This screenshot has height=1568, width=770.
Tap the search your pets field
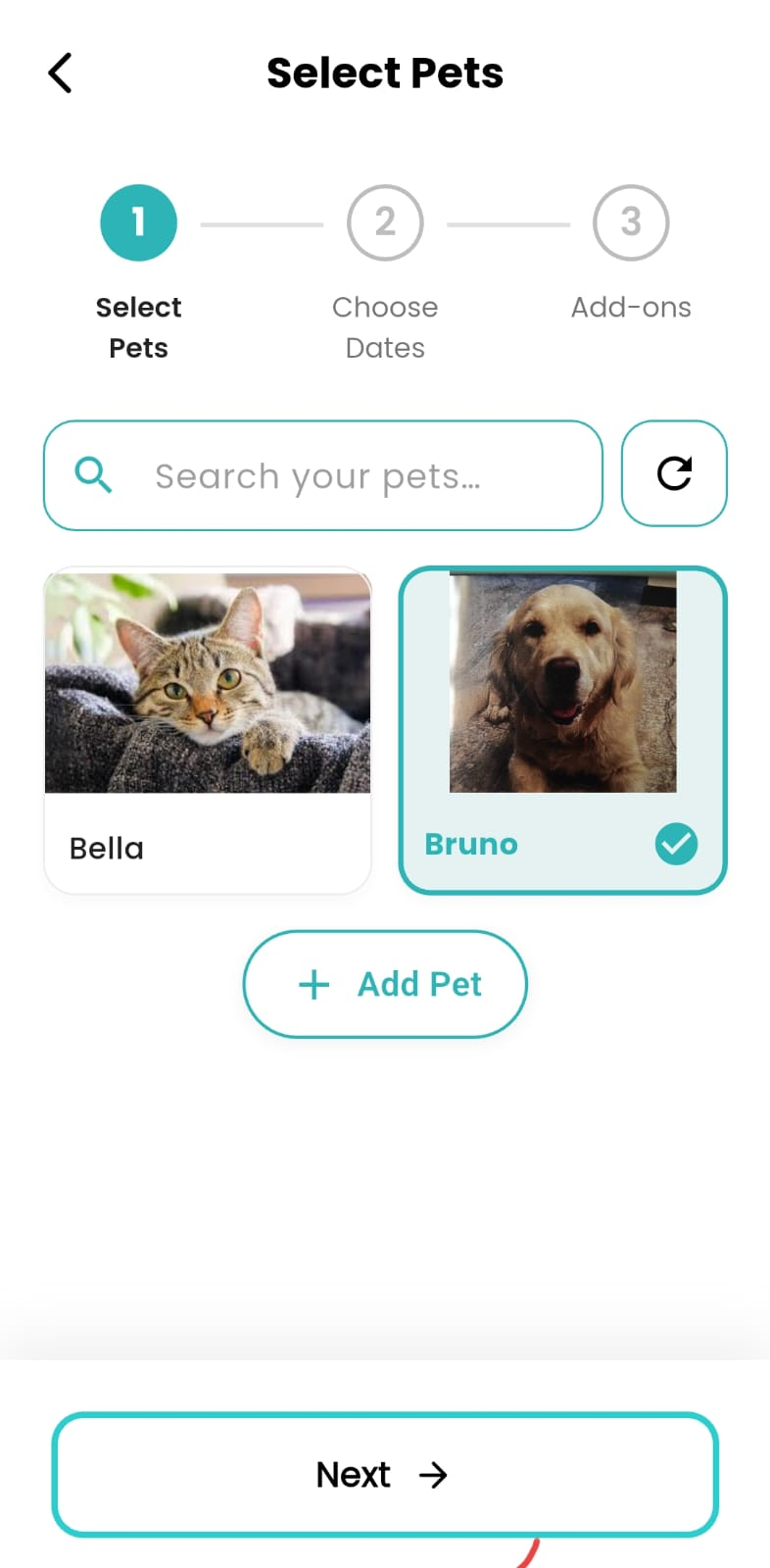pyautogui.click(x=323, y=476)
